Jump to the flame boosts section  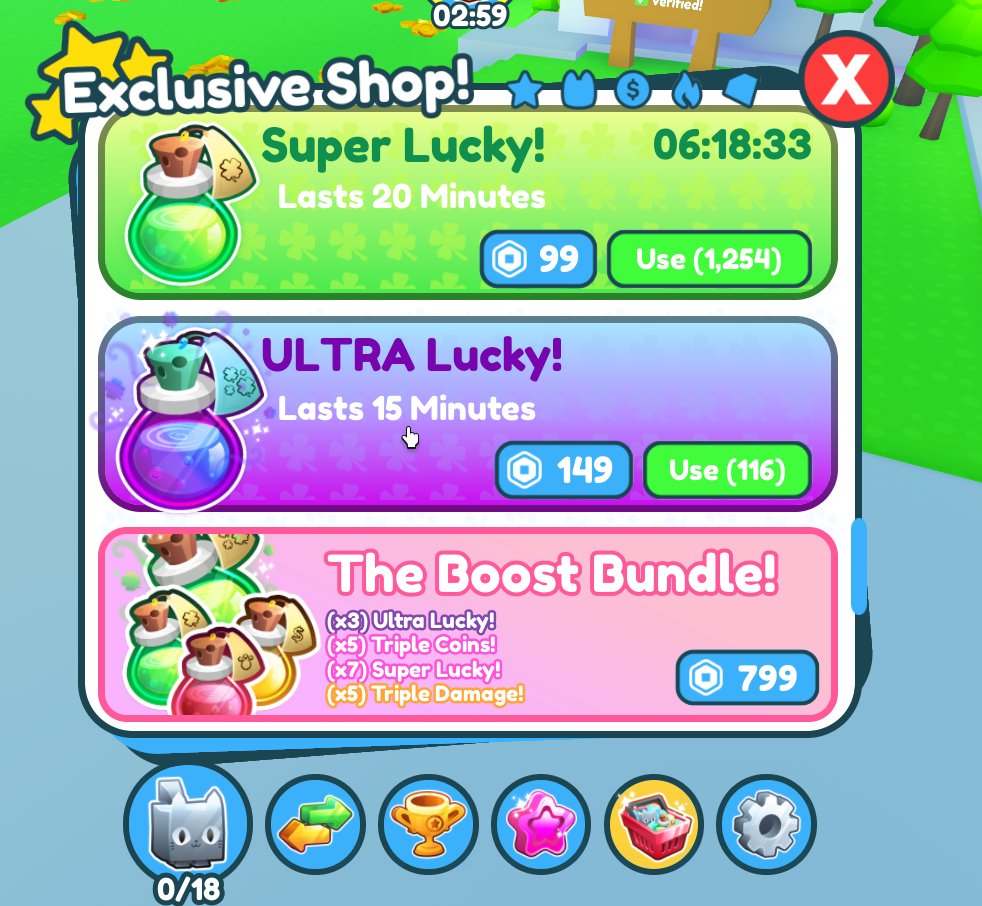(685, 92)
